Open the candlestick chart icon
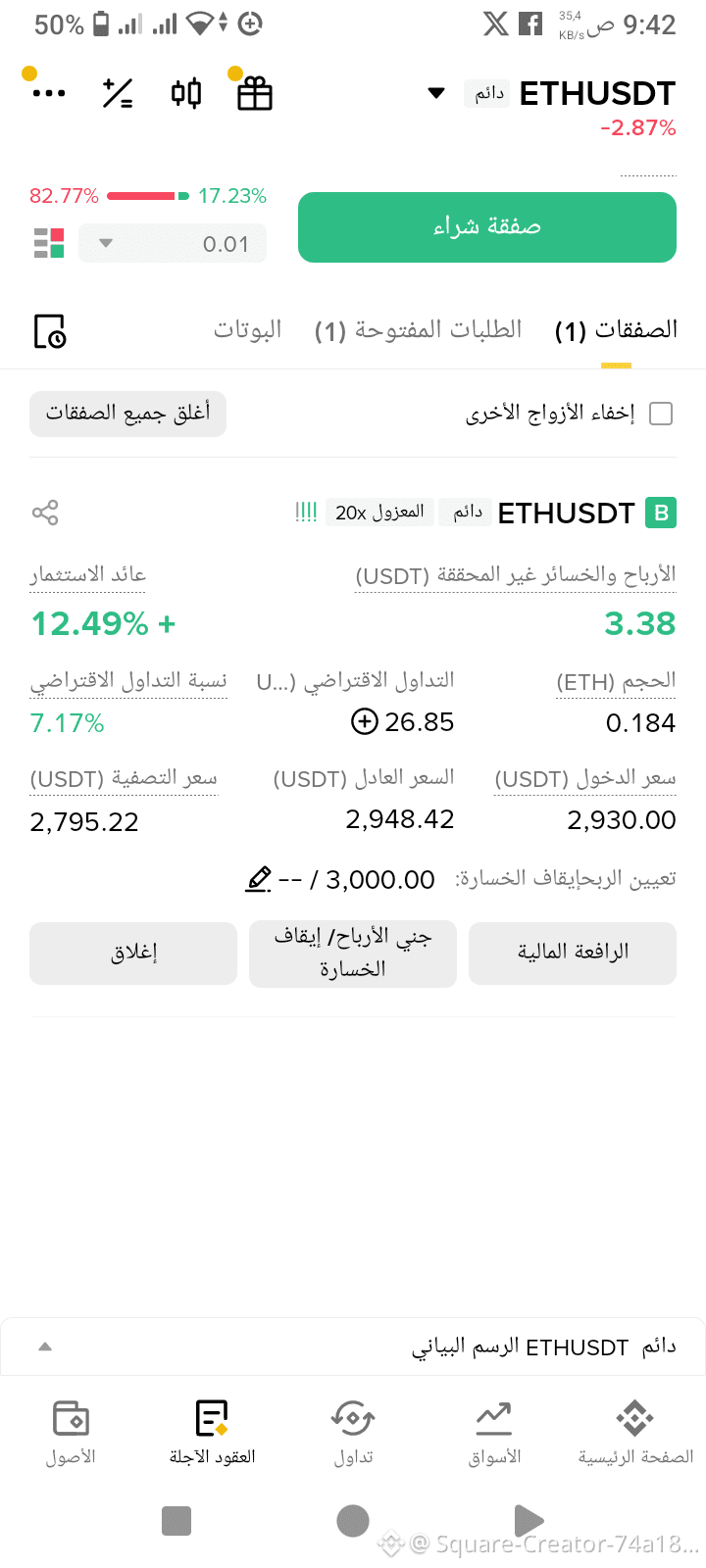706x1568 pixels. pos(186,94)
